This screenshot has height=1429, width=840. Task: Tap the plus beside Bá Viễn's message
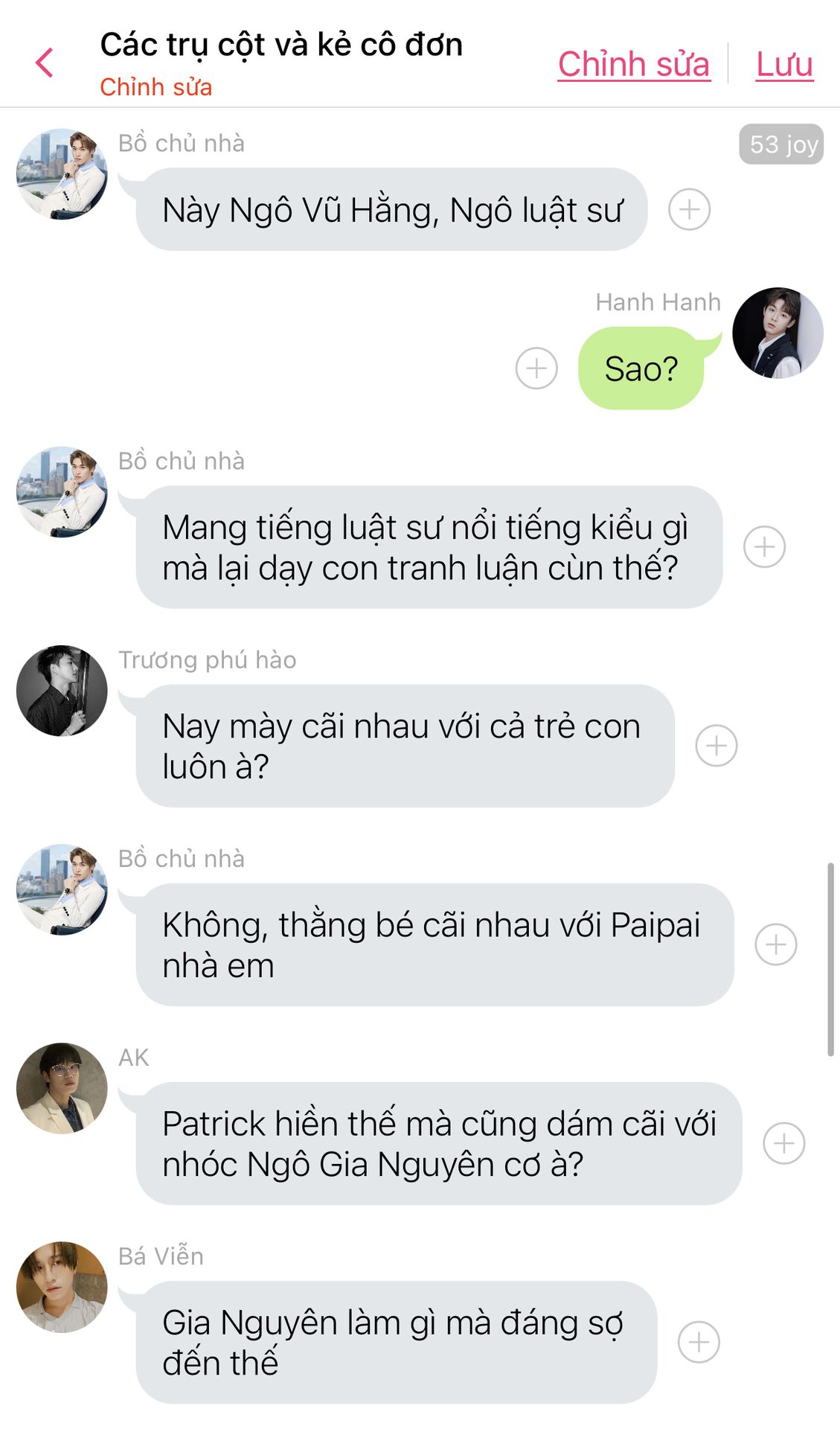(699, 1342)
